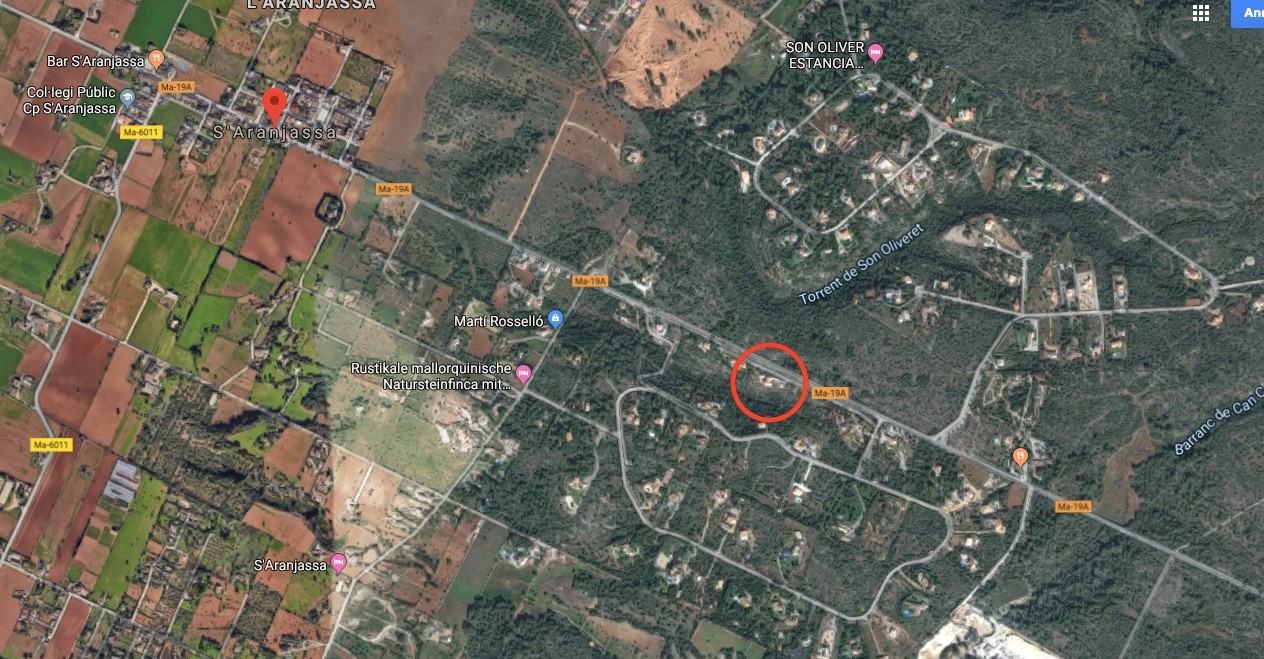The height and width of the screenshot is (659, 1264).
Task: Tap the blue button in the corner
Action: 1249,13
